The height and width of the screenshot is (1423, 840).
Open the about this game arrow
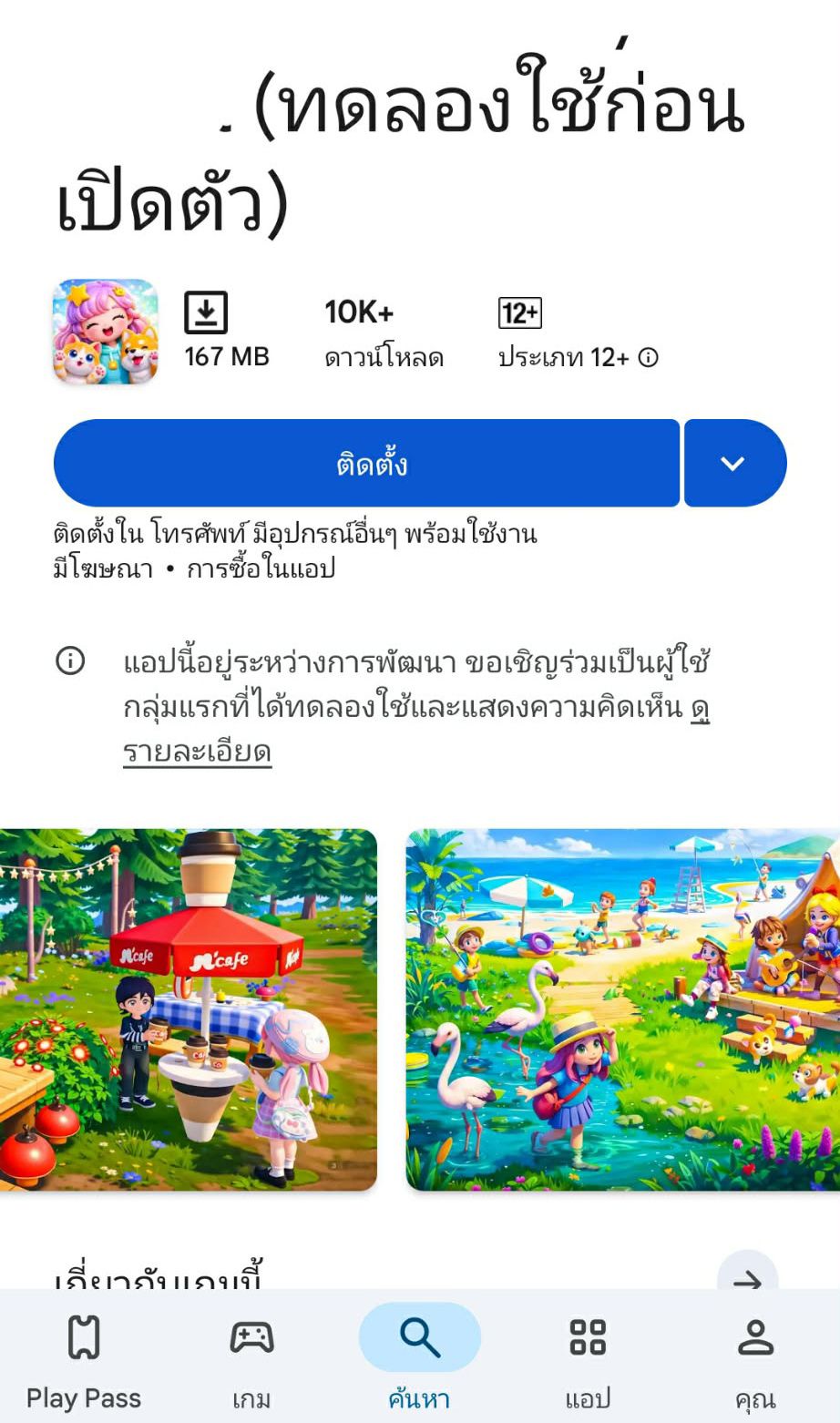coord(747,1280)
